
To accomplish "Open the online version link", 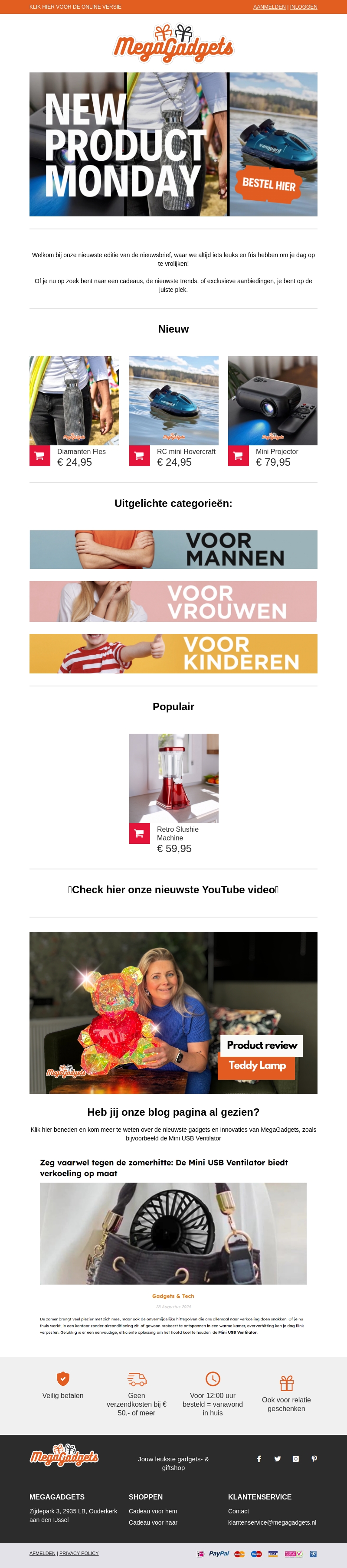I will (x=75, y=7).
